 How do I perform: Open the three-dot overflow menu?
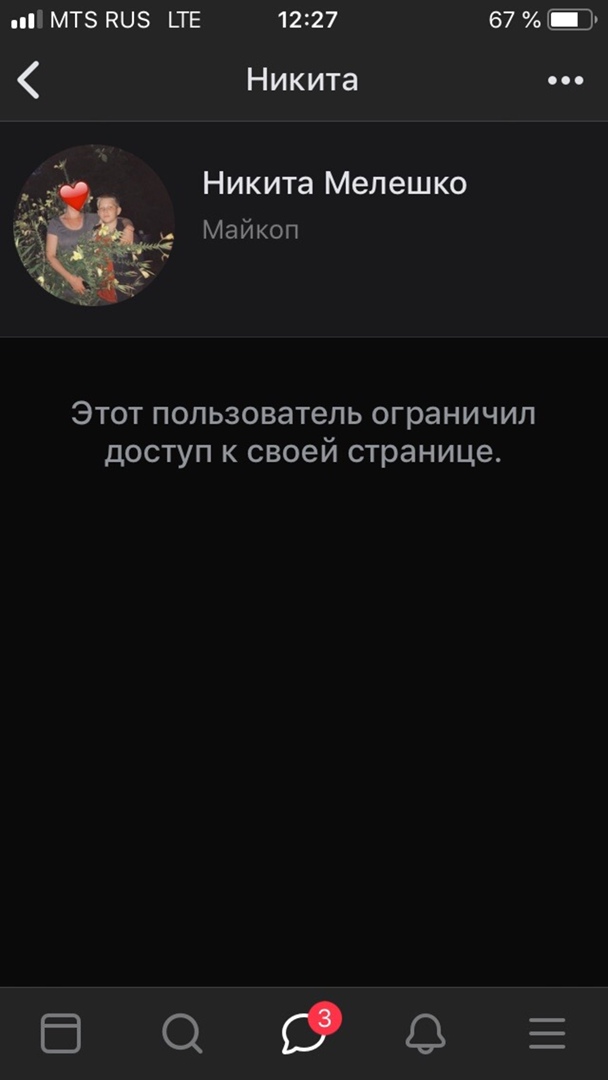coord(565,80)
